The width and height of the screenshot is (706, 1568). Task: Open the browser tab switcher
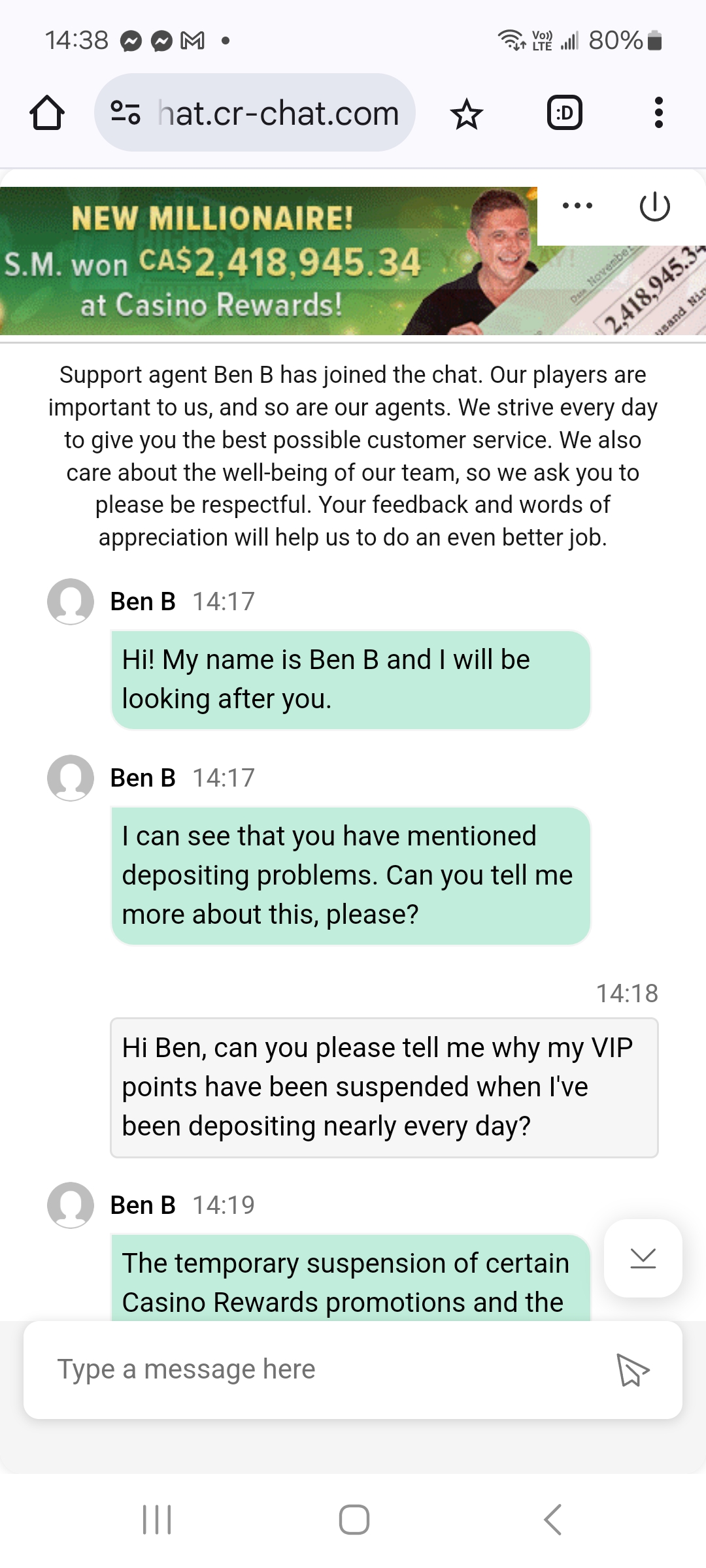[564, 113]
